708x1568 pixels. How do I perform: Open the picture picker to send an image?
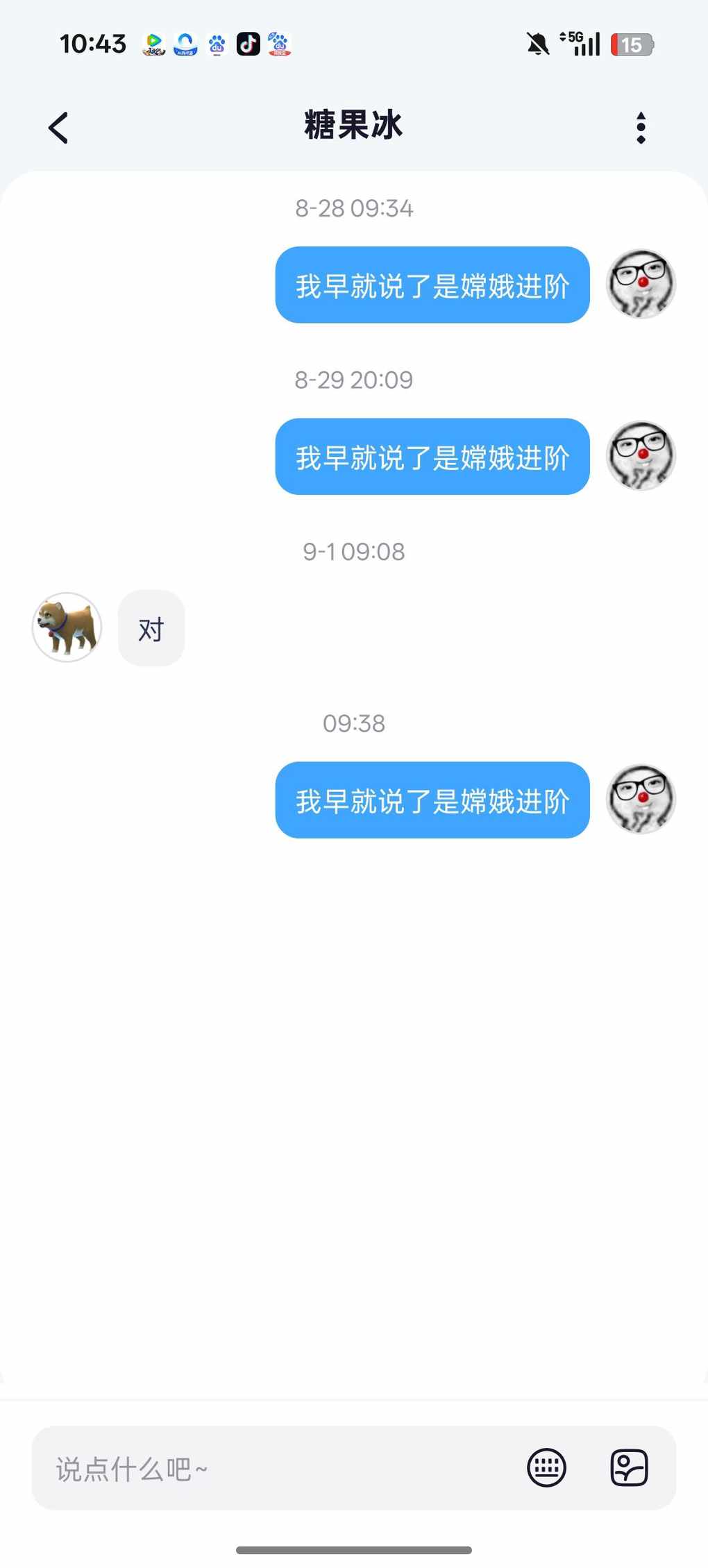click(x=629, y=1468)
